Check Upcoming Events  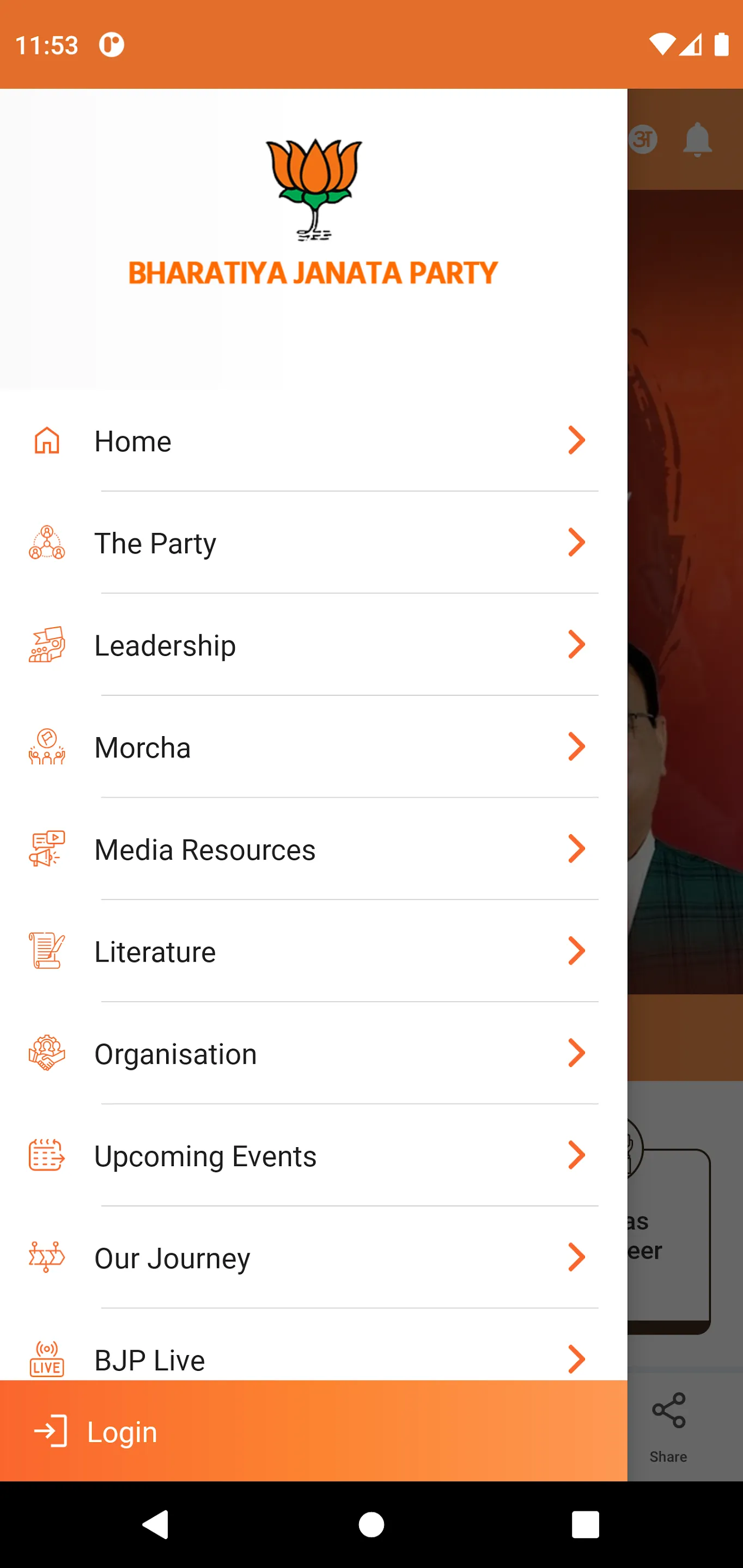pyautogui.click(x=310, y=1156)
